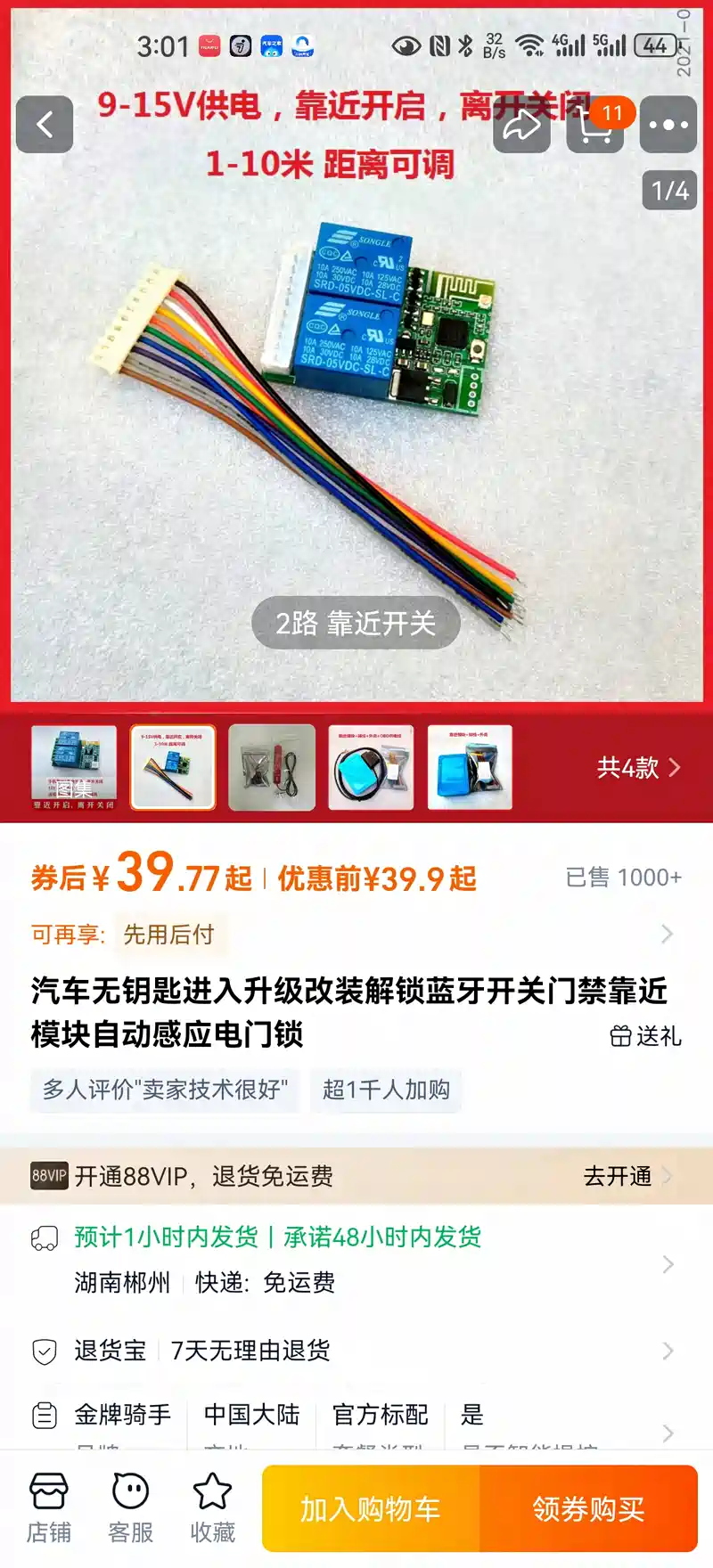Select the sealed bag with red tool thumbnail
This screenshot has width=713, height=1568.
[272, 767]
